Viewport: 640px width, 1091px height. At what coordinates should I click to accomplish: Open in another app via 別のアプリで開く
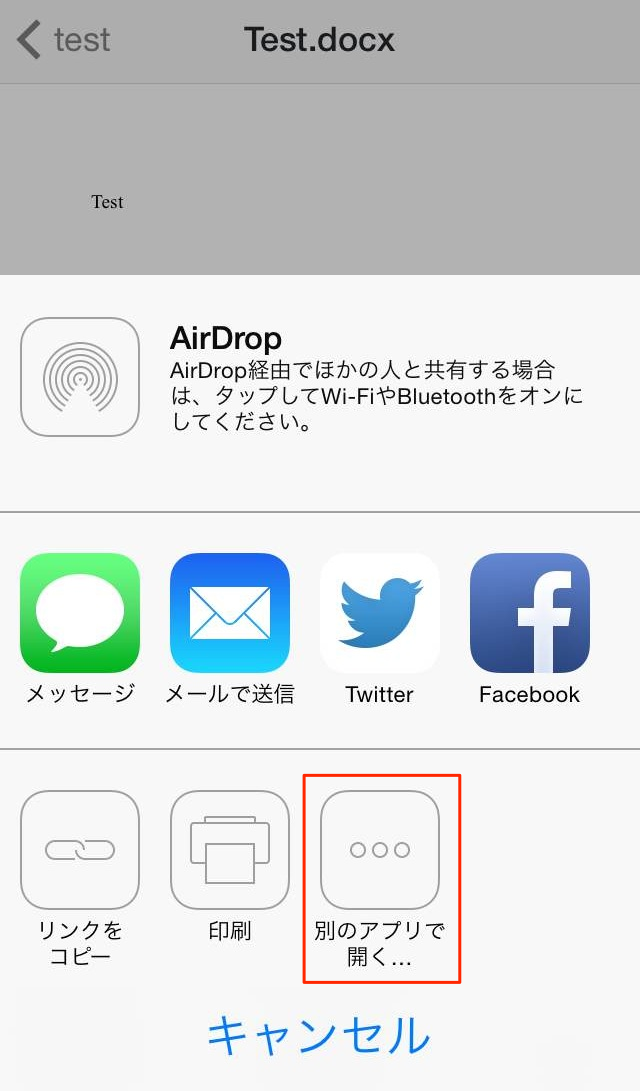pyautogui.click(x=380, y=849)
